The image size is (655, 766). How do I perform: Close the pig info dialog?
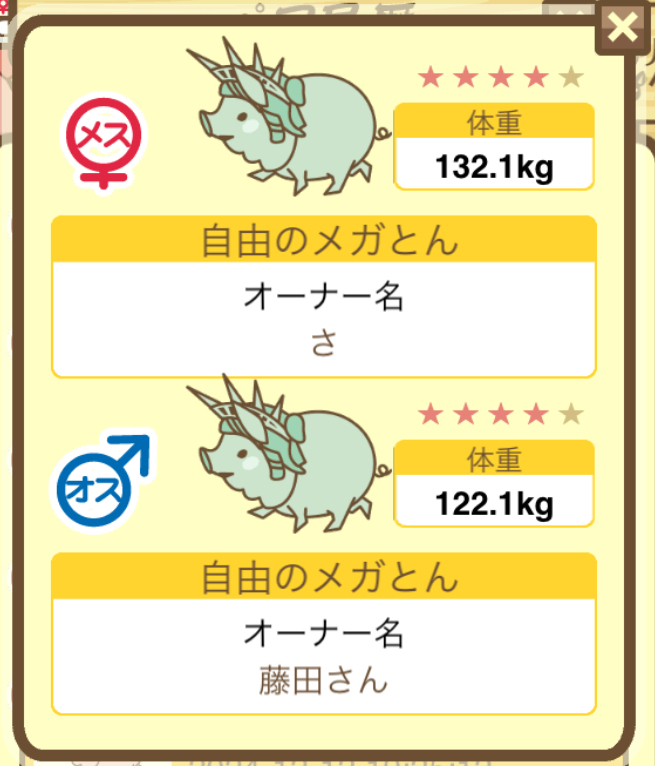(x=622, y=28)
